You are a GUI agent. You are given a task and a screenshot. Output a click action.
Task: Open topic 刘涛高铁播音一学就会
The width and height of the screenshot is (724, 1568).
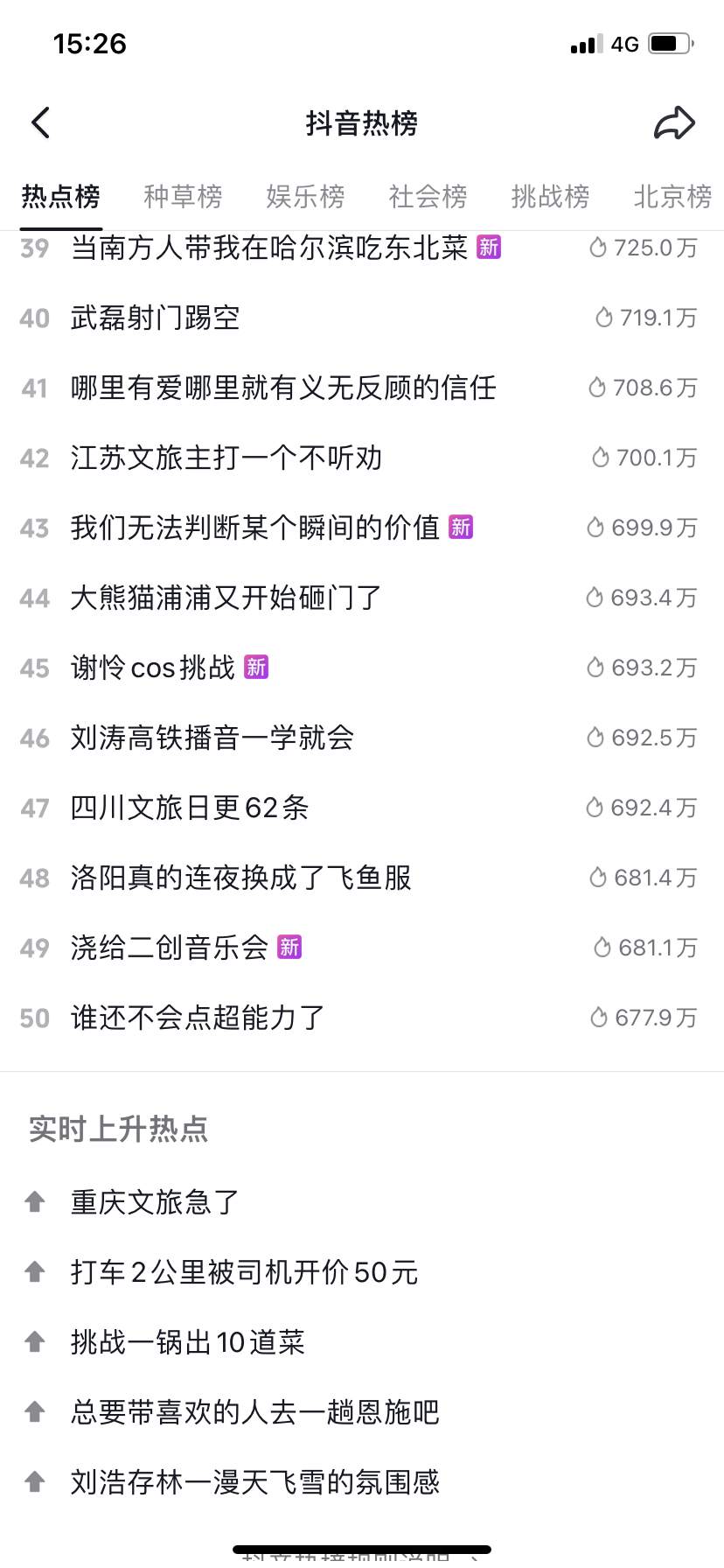click(x=212, y=738)
